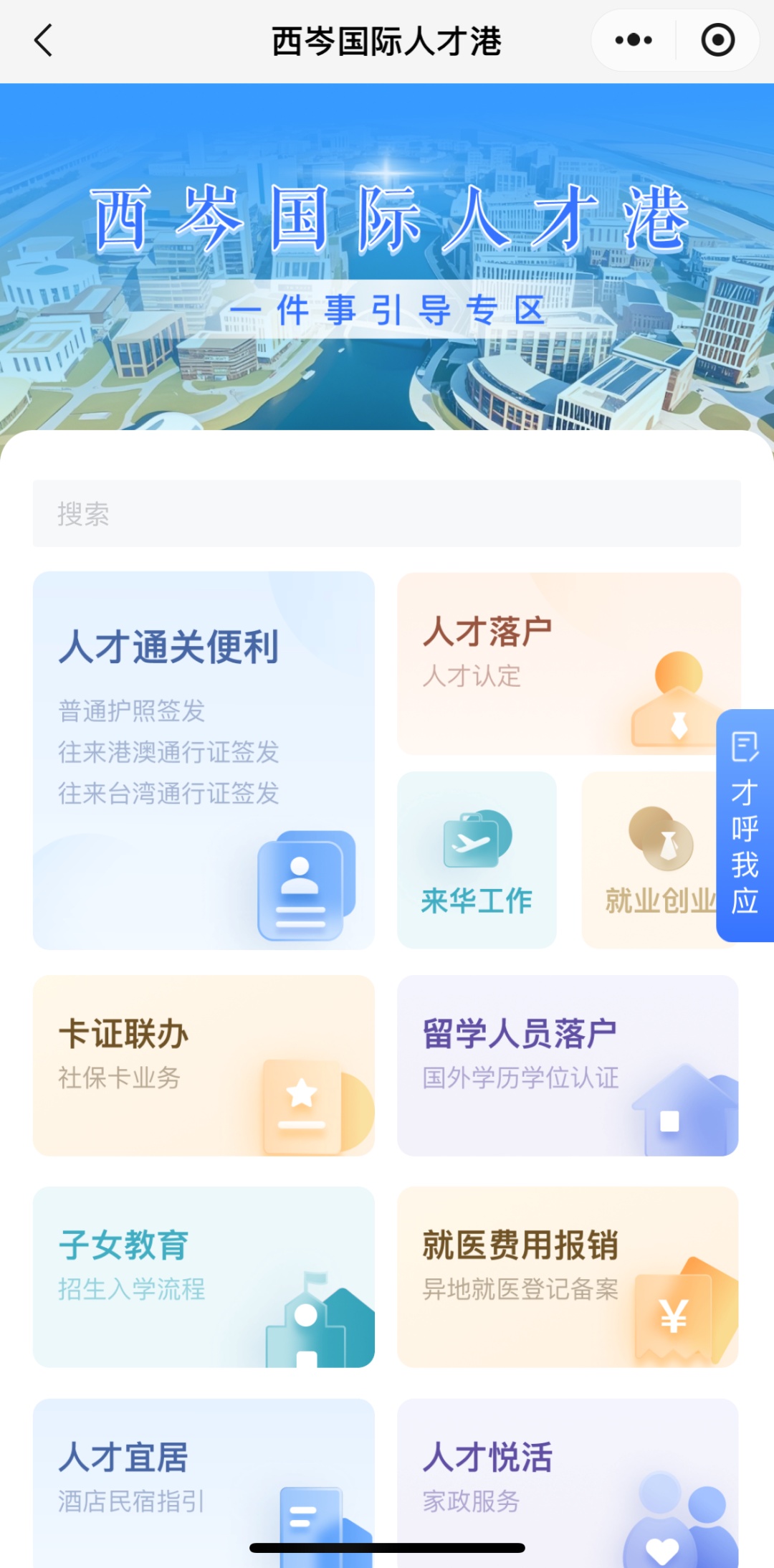Open the 卡证联办 card
This screenshot has height=1568, width=774.
[204, 1065]
